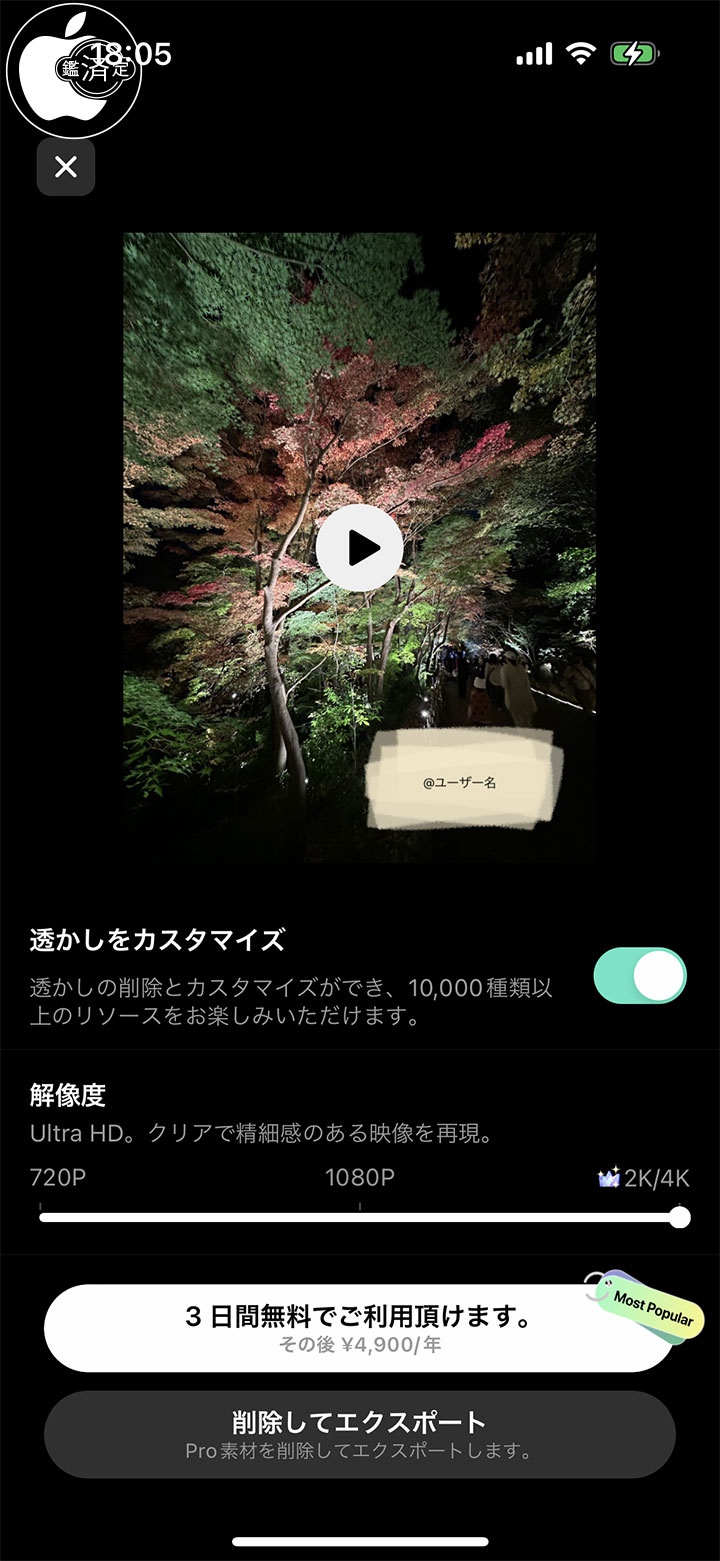Viewport: 720px width, 1561px height.
Task: Set resolution to 1080P
Action: coord(360,1217)
